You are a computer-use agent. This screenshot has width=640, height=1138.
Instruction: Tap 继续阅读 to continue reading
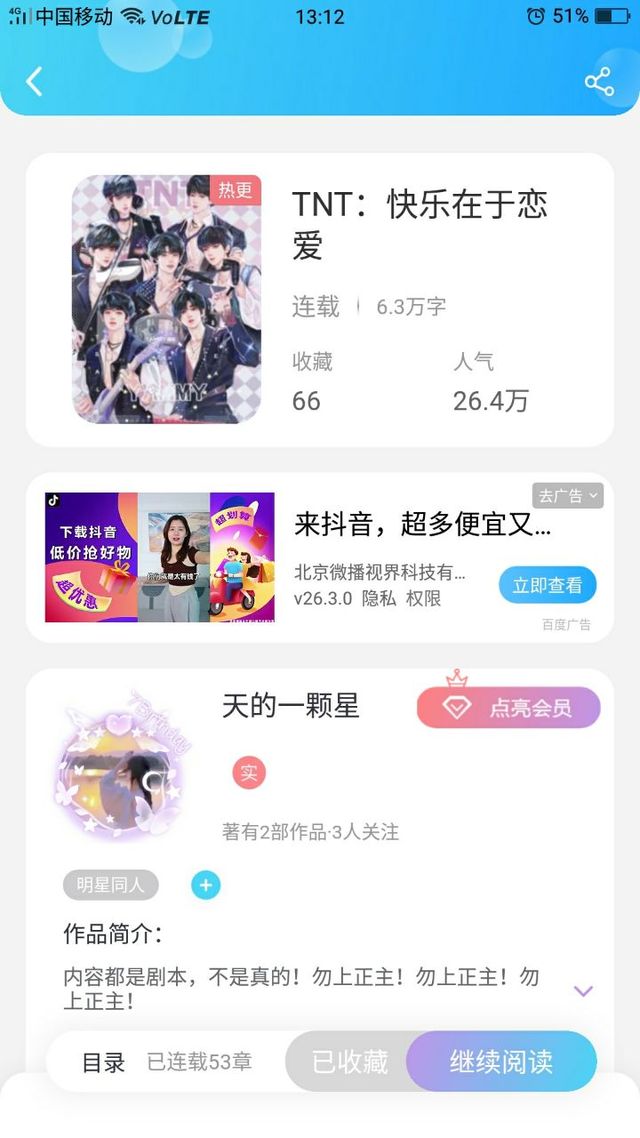point(501,1062)
